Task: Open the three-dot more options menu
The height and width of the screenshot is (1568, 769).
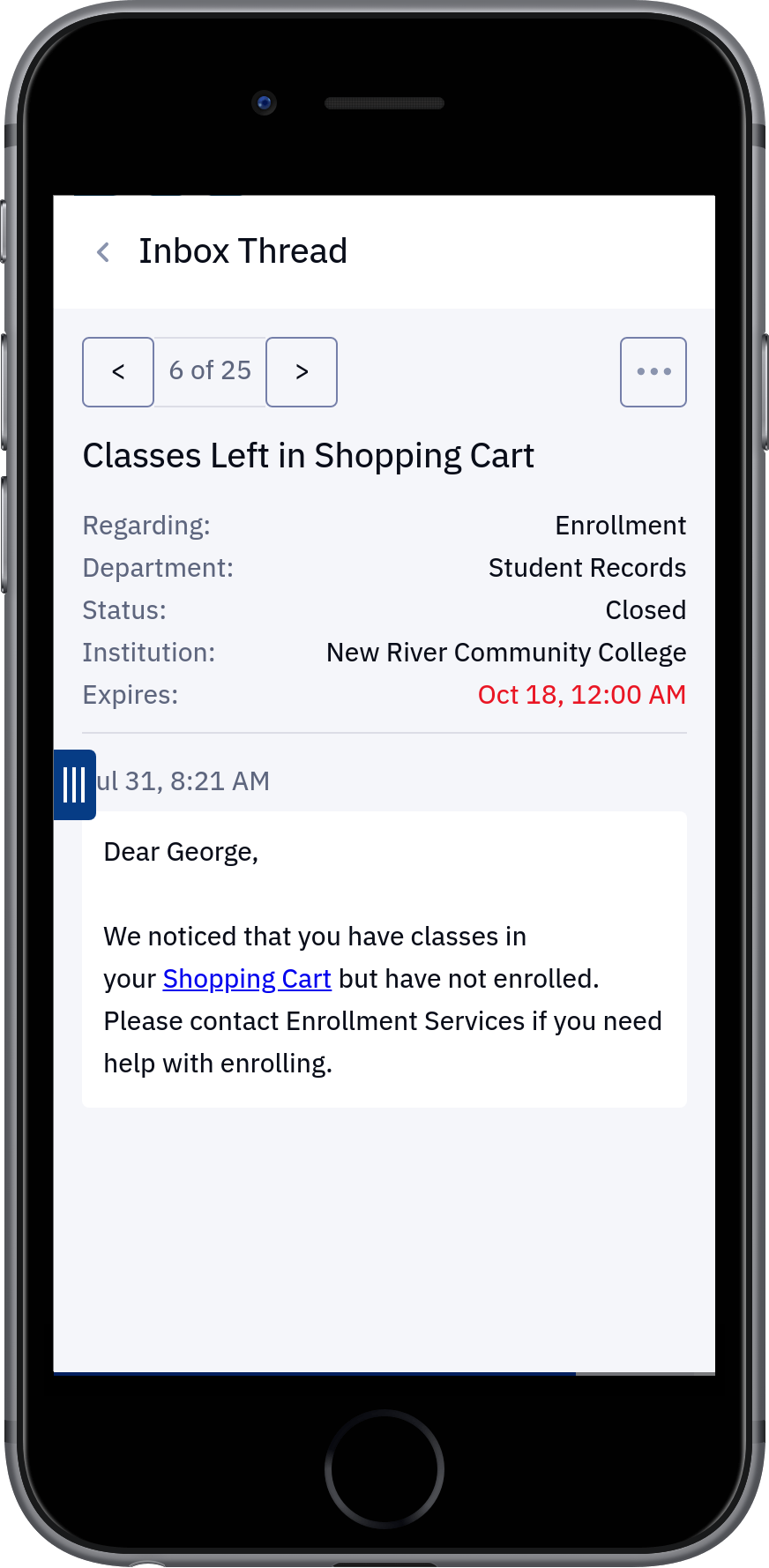Action: click(653, 372)
